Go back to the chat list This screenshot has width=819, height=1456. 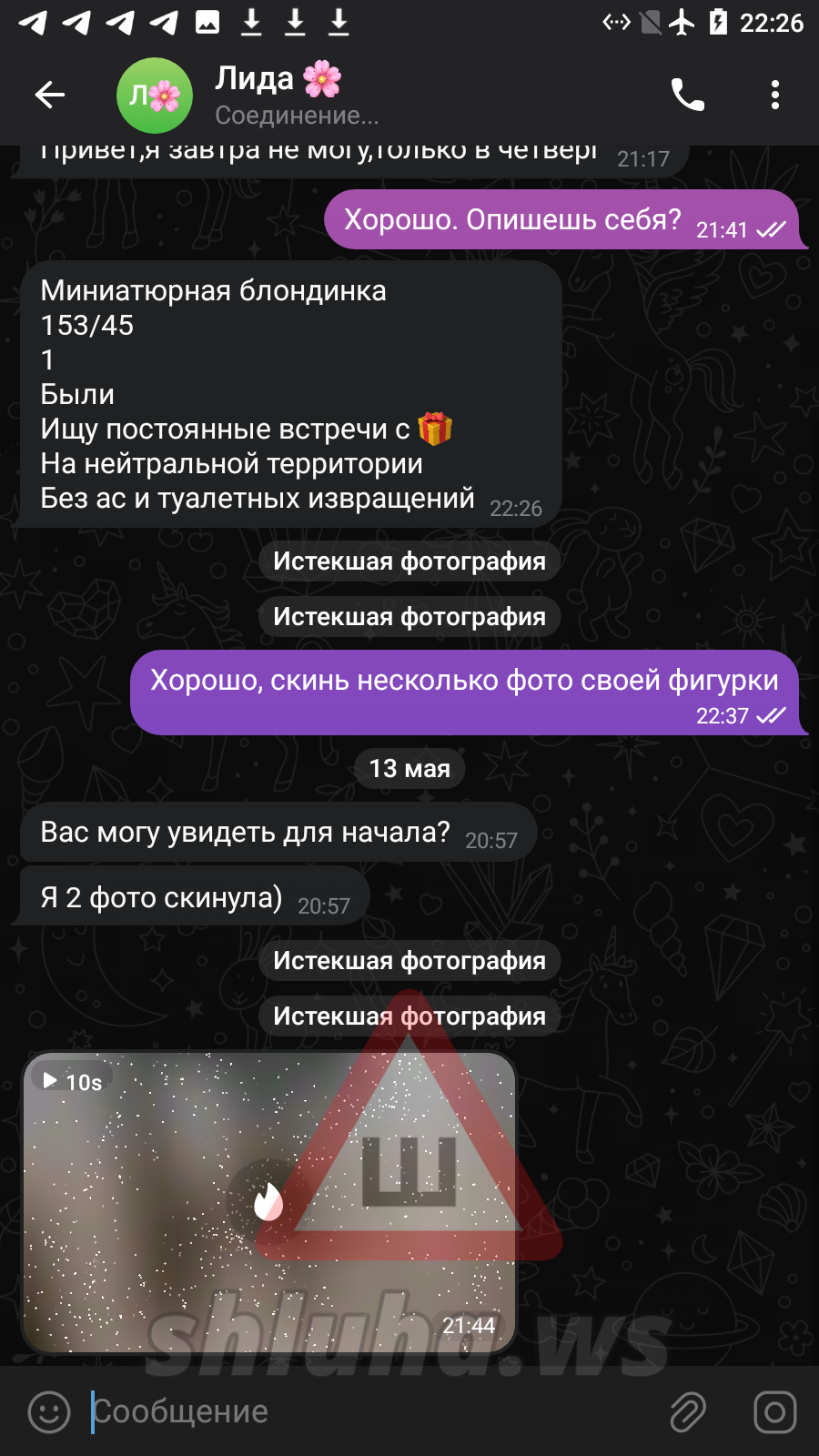click(x=49, y=95)
